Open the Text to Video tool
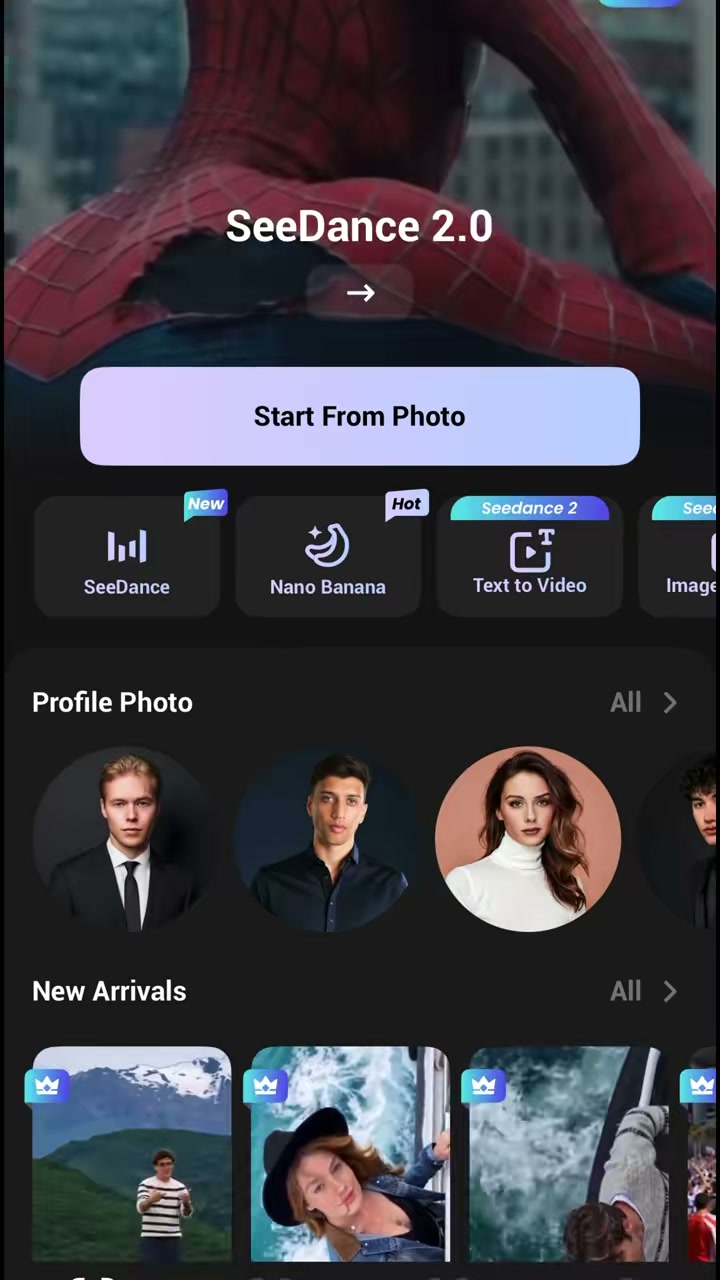720x1280 pixels. [x=530, y=556]
